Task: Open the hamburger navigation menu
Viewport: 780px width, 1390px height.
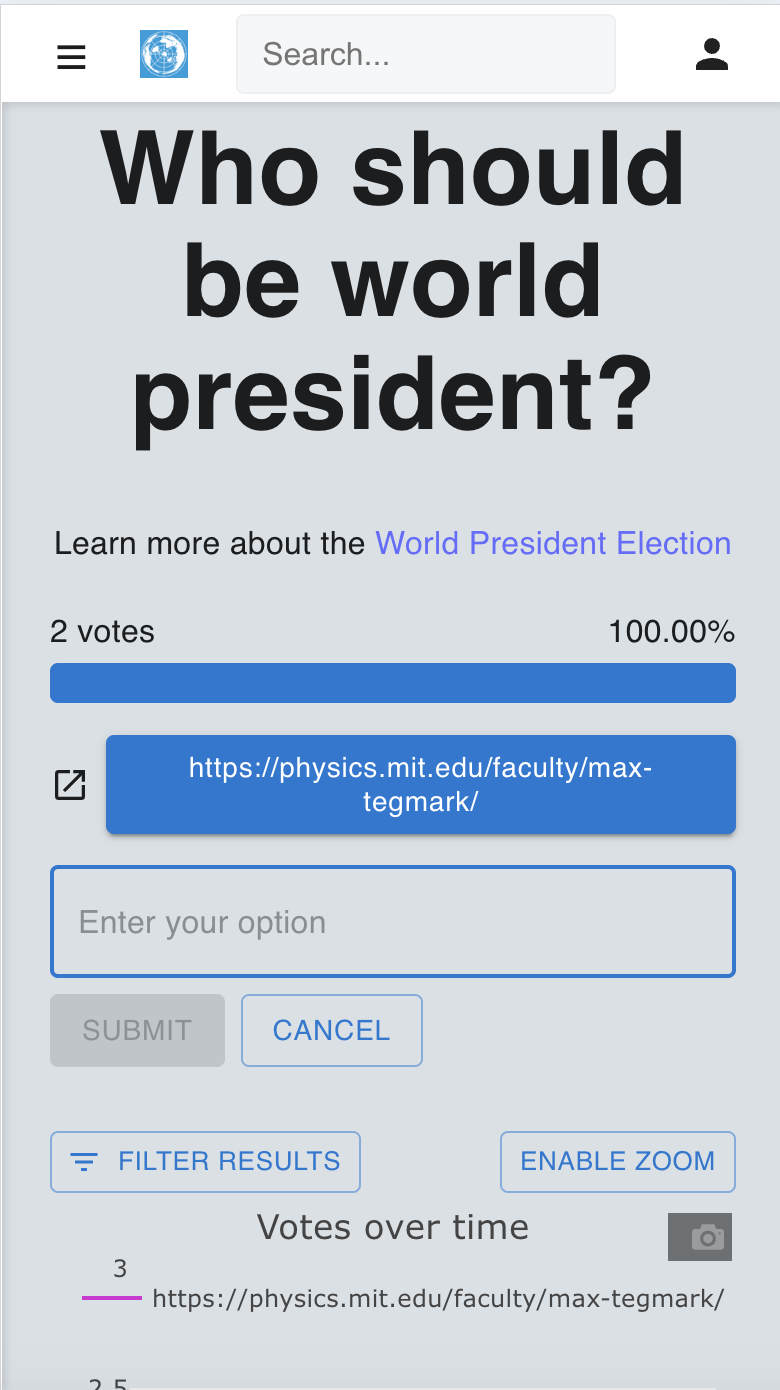Action: (x=71, y=57)
